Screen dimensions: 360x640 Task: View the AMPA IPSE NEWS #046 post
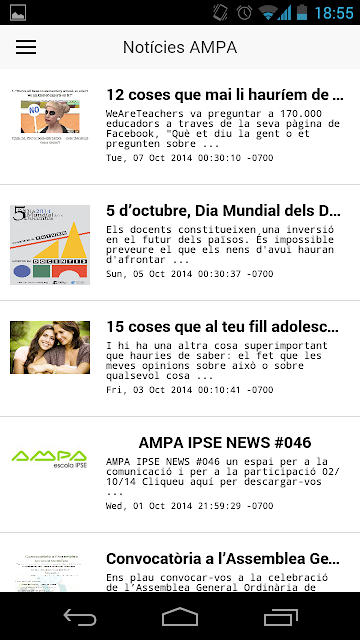point(180,475)
